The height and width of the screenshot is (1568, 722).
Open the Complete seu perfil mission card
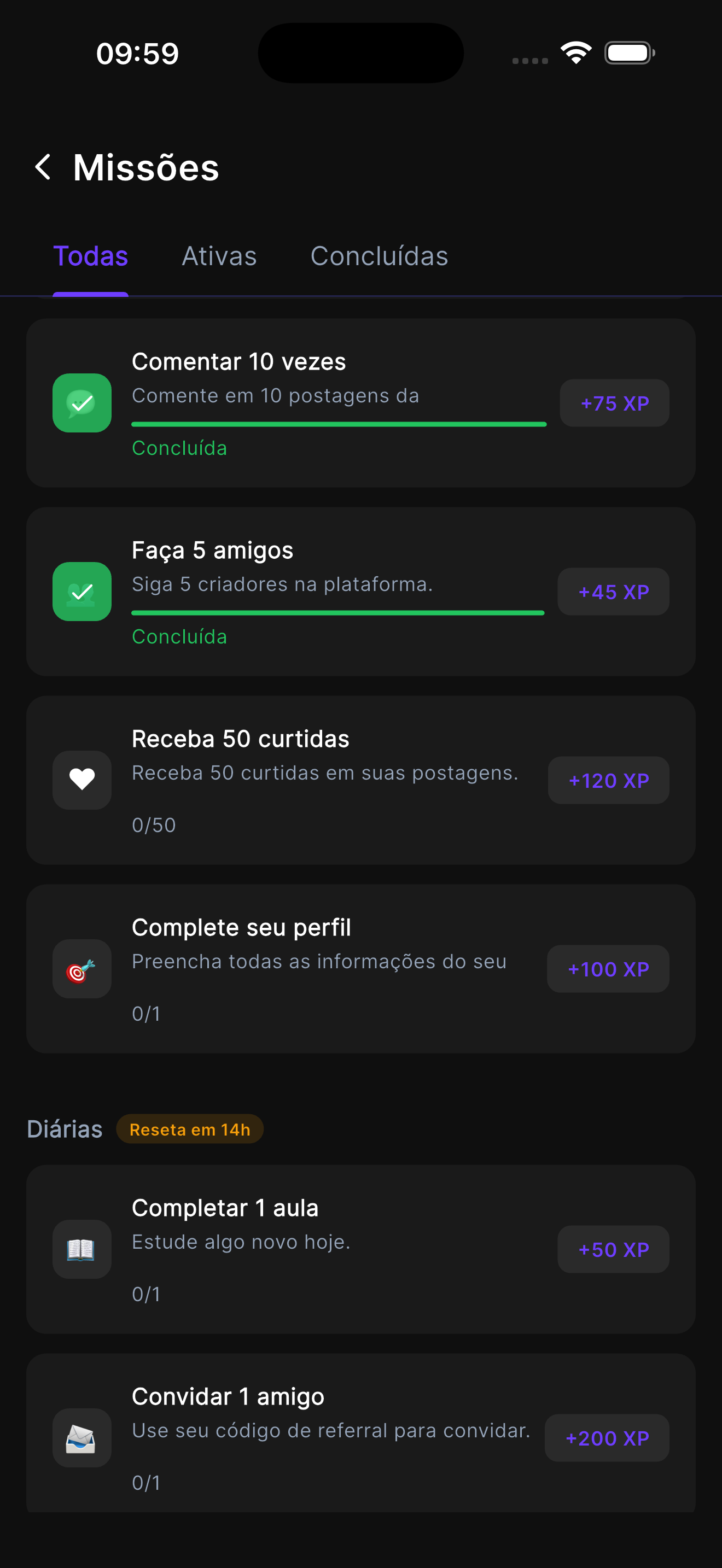(361, 969)
